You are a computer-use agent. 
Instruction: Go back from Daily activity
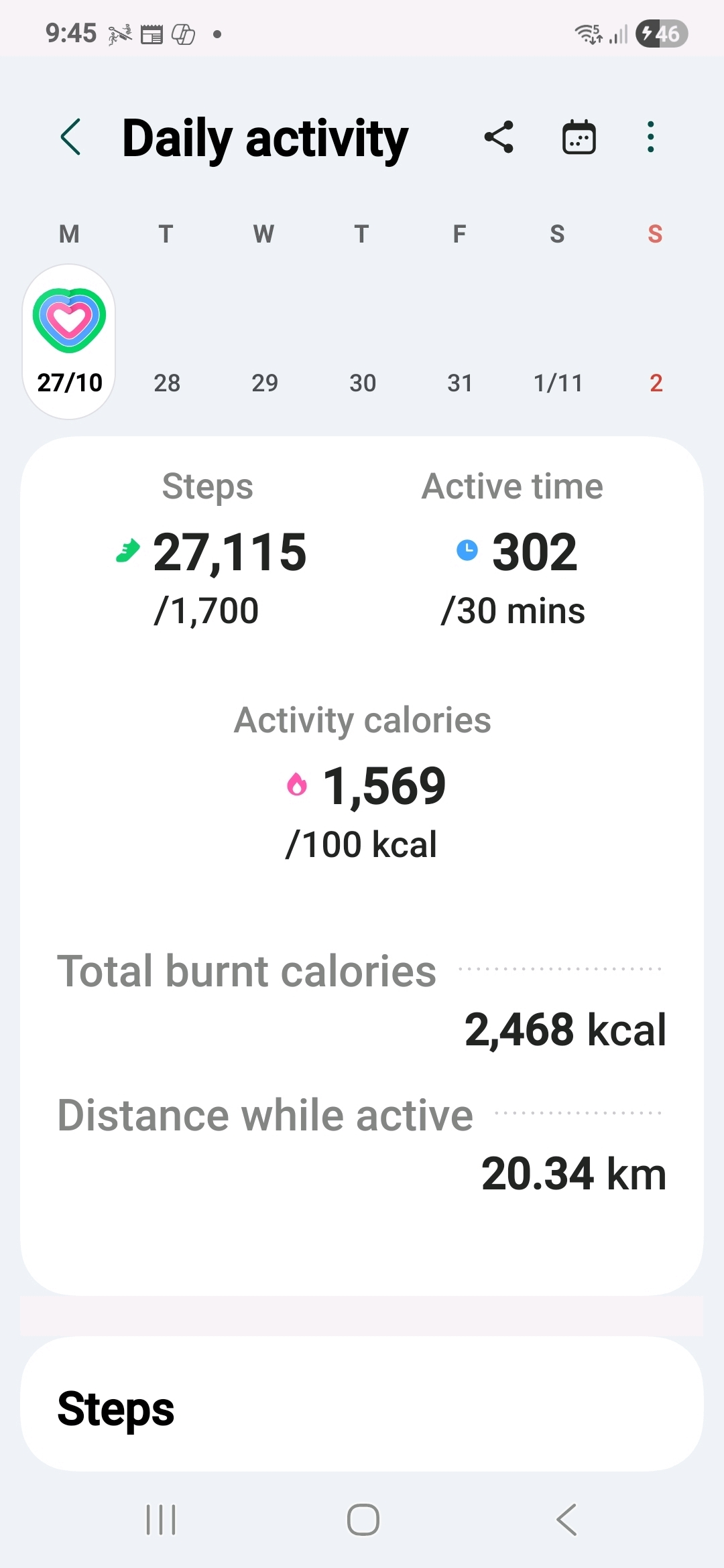[71, 137]
